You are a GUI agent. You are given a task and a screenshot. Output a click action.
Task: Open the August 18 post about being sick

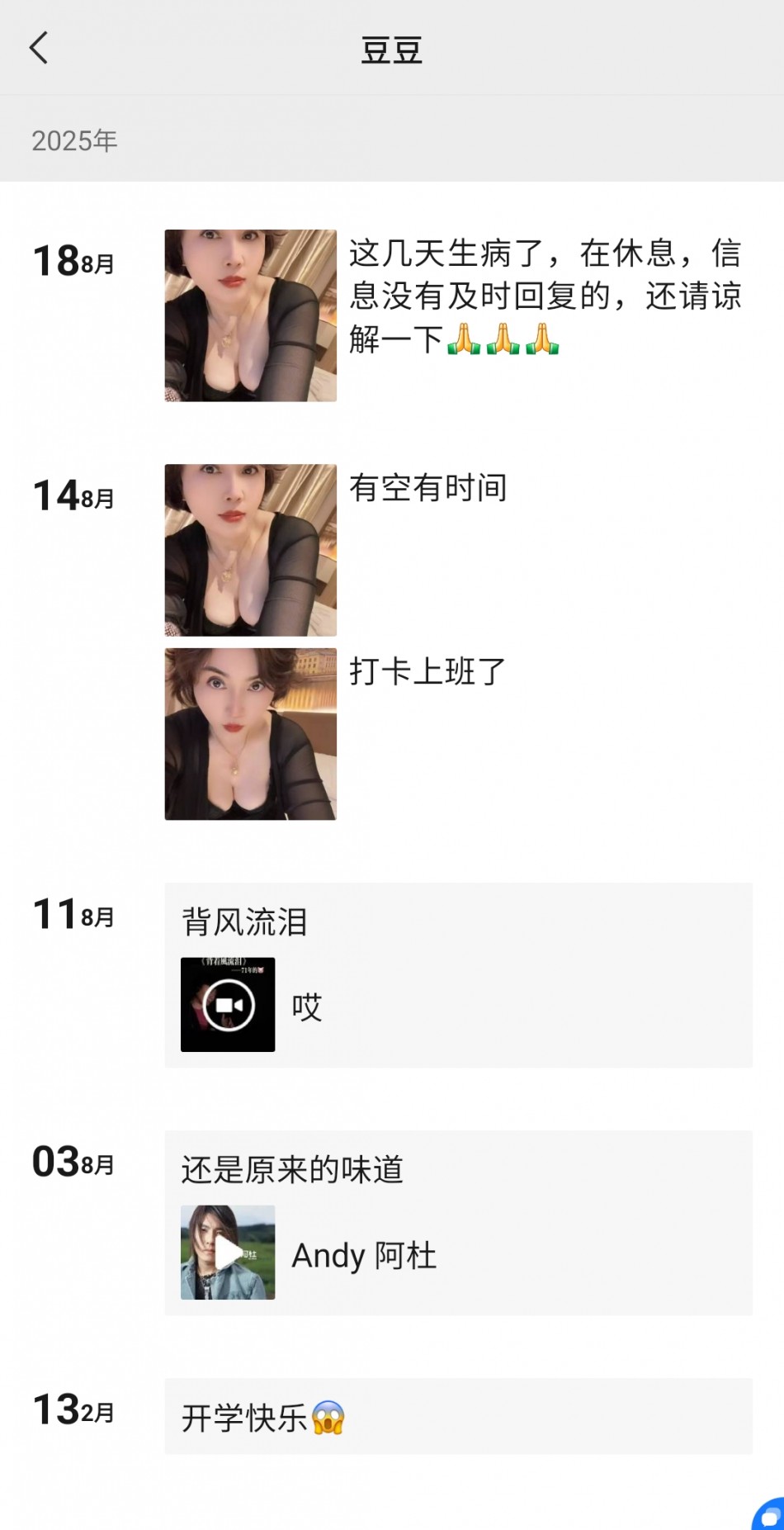(458, 315)
